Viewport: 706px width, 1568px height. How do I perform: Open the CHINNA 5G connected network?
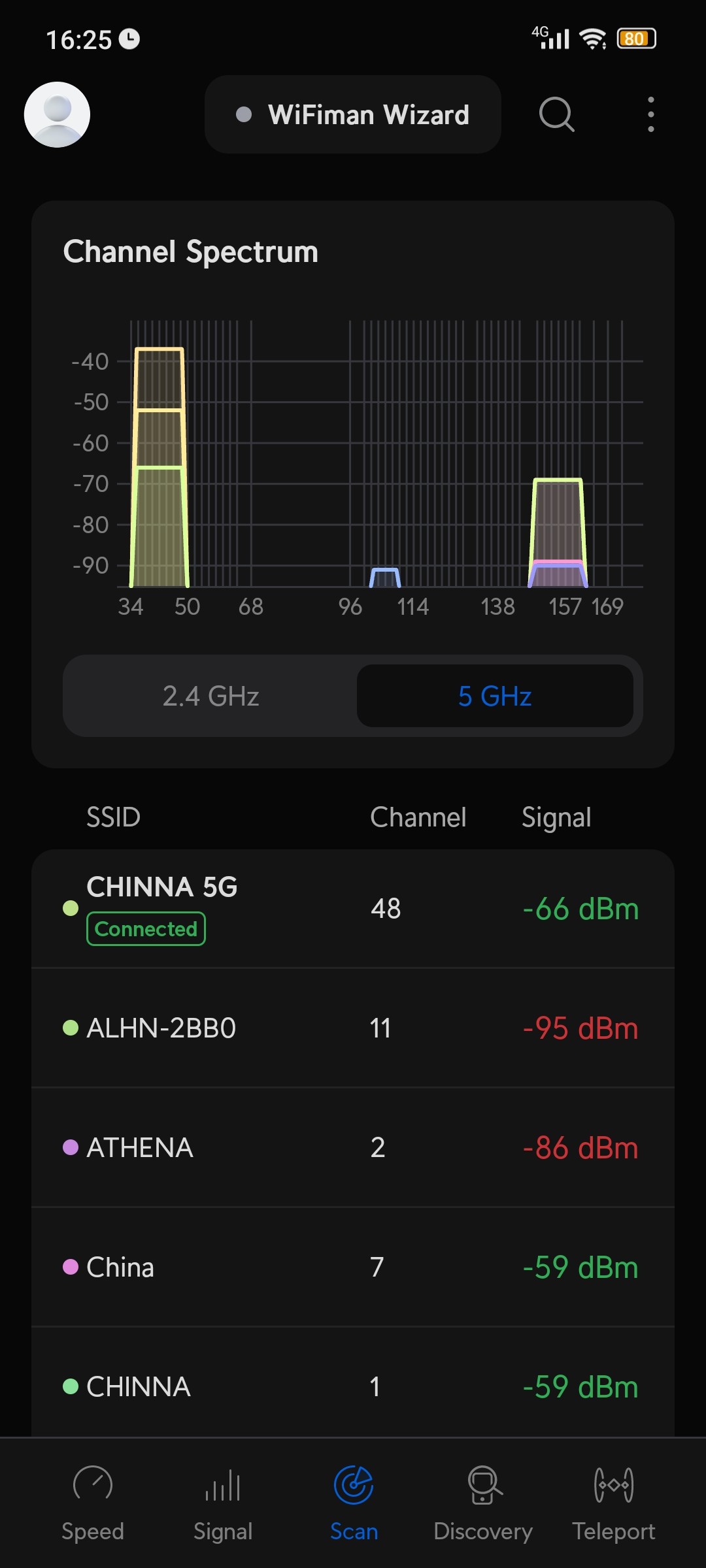click(x=353, y=908)
